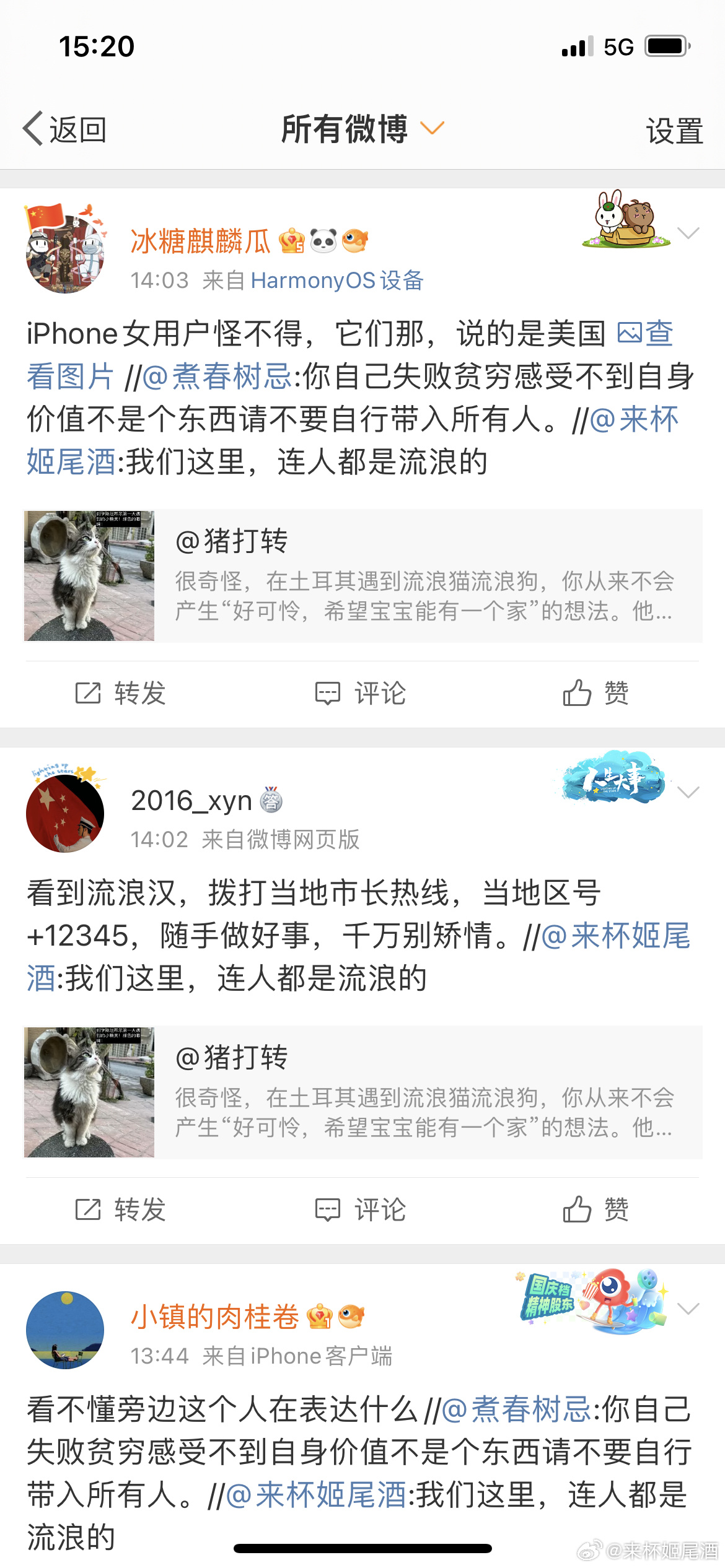725x1568 pixels.
Task: Expand the options chevron on 小镇的肉桂卷's post
Action: tap(688, 1309)
